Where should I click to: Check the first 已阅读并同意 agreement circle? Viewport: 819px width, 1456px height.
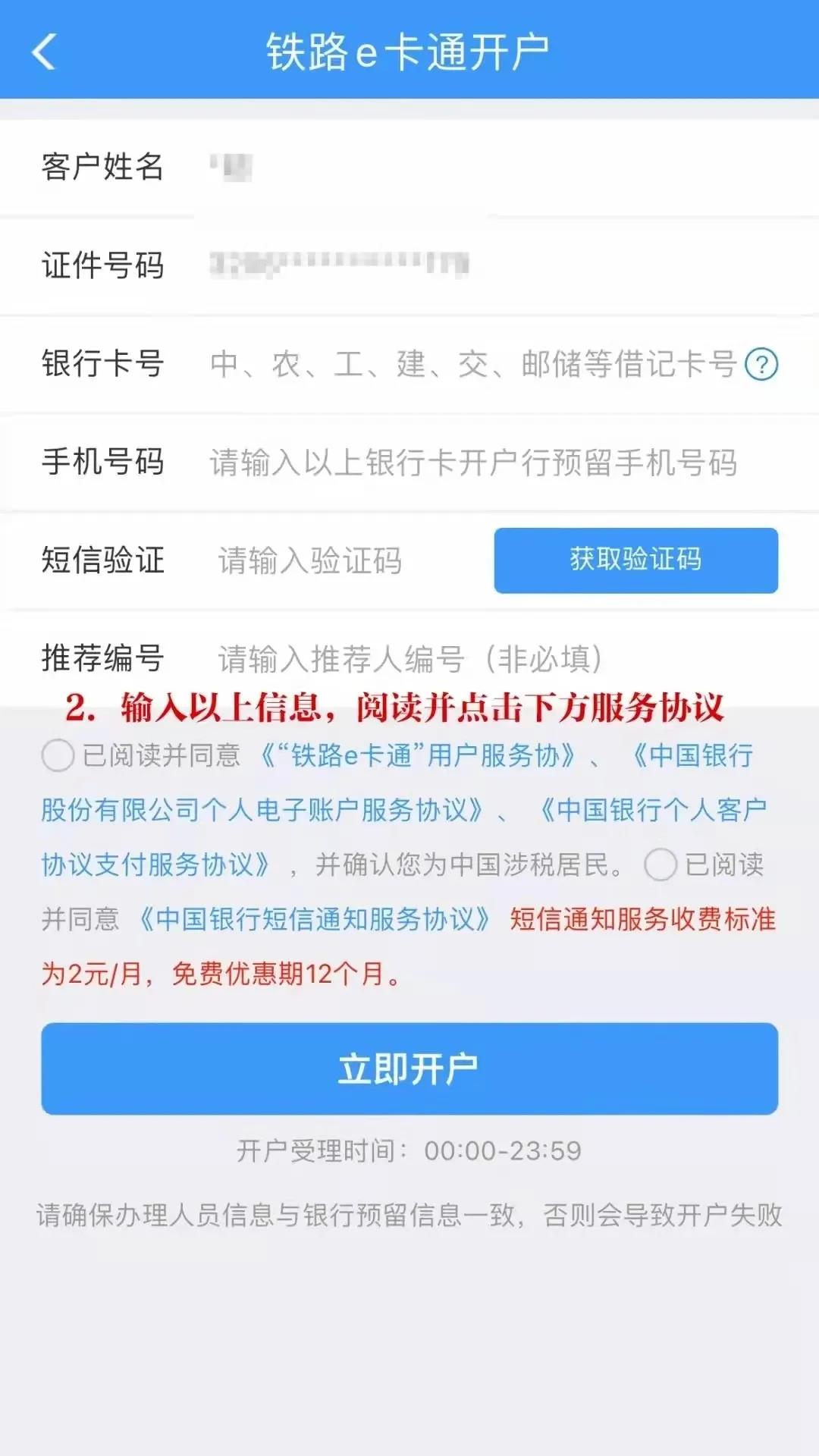click(58, 755)
